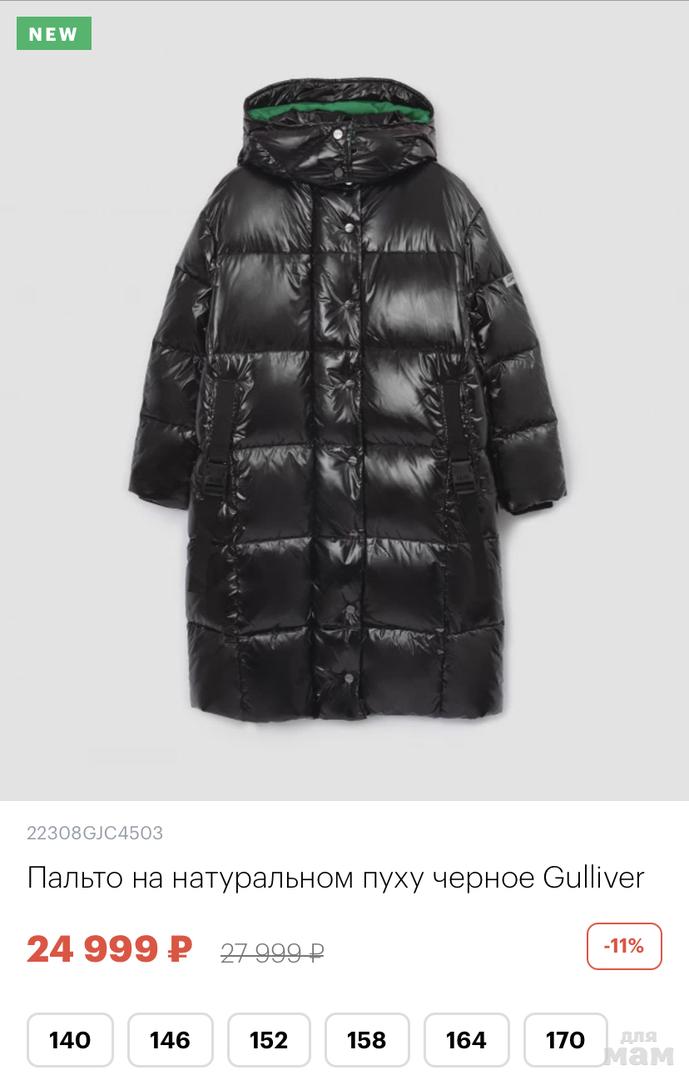Viewport: 689px width, 1080px height.
Task: Select size 140
Action: point(70,1040)
